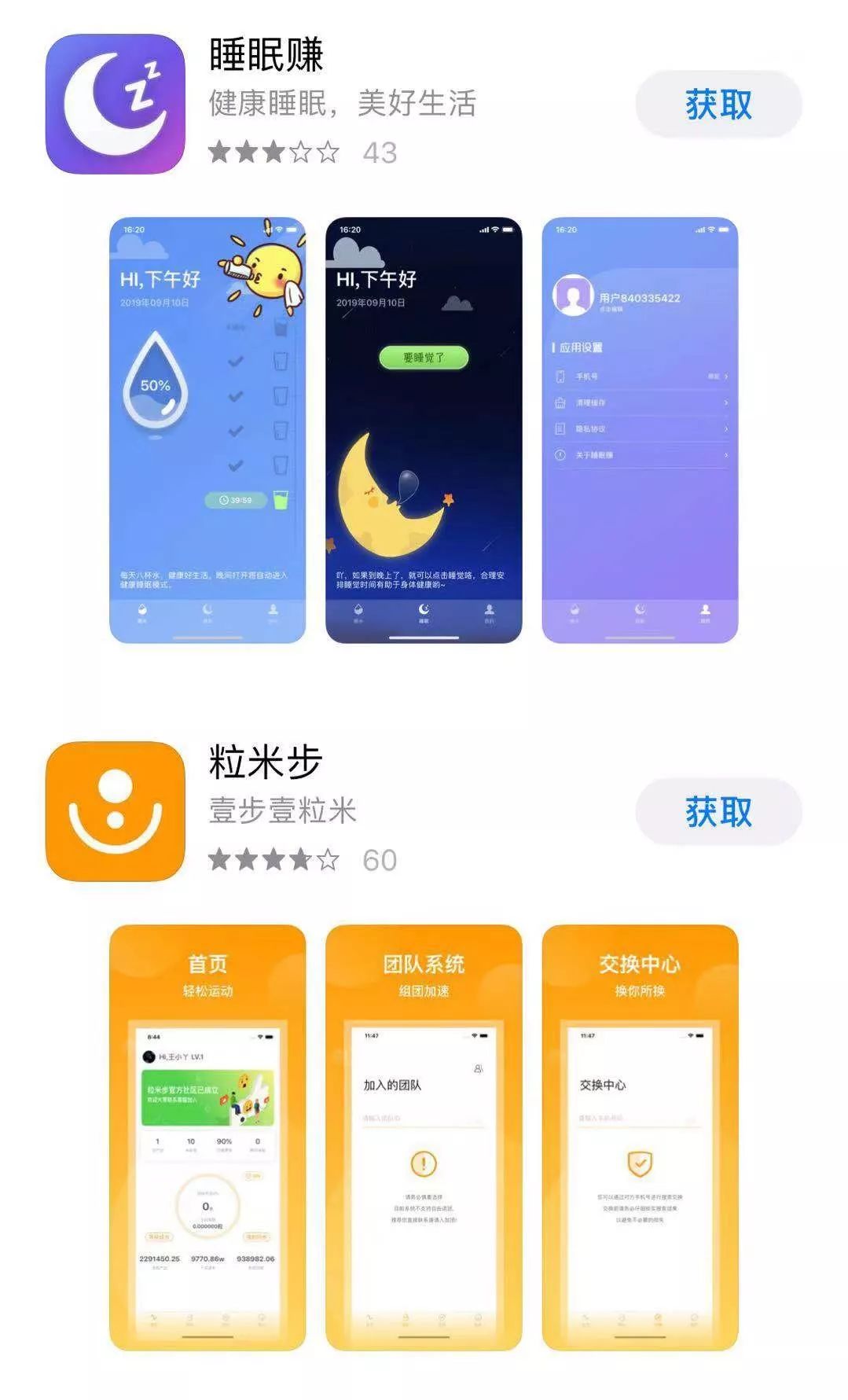Get the 睡眠赚 app
Screen dimensions: 848x1400
click(718, 105)
